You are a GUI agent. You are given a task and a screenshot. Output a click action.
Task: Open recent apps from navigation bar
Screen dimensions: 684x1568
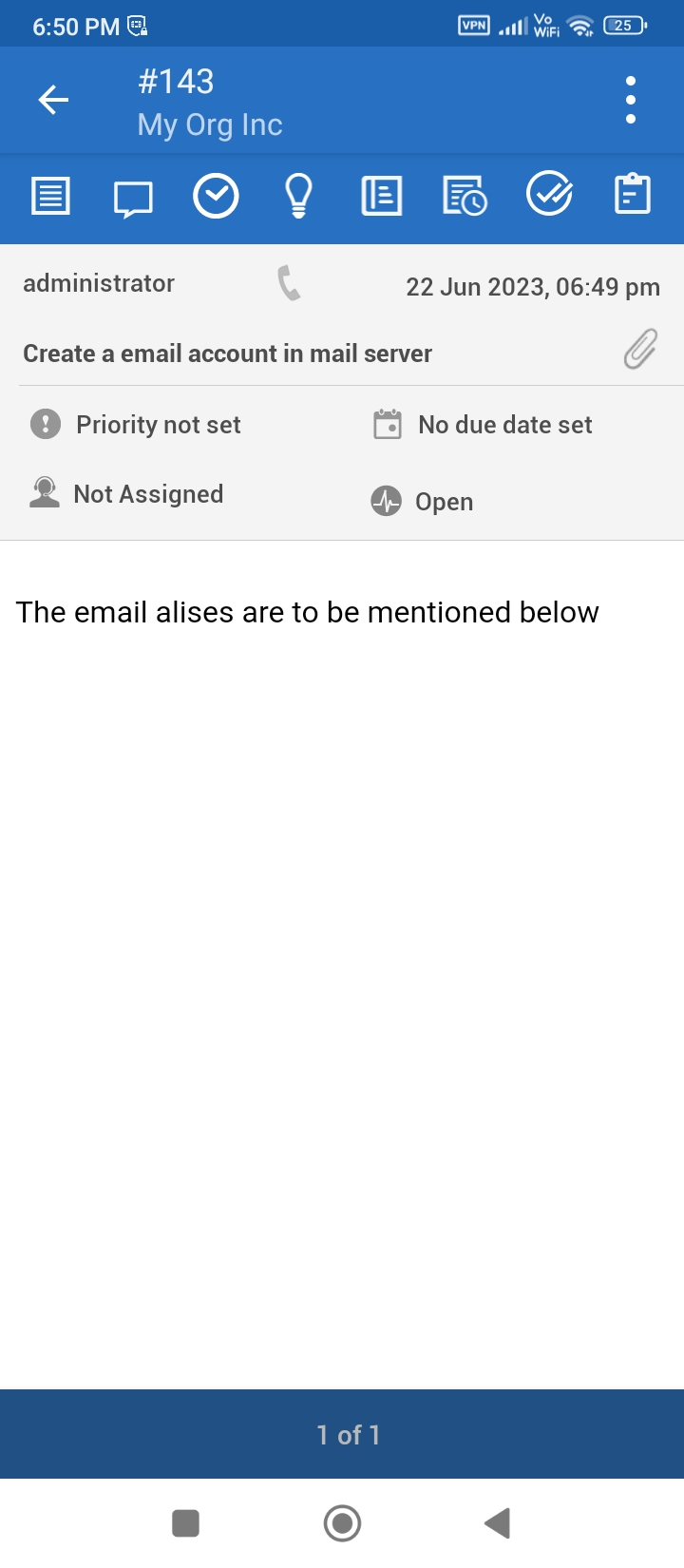pos(185,1523)
